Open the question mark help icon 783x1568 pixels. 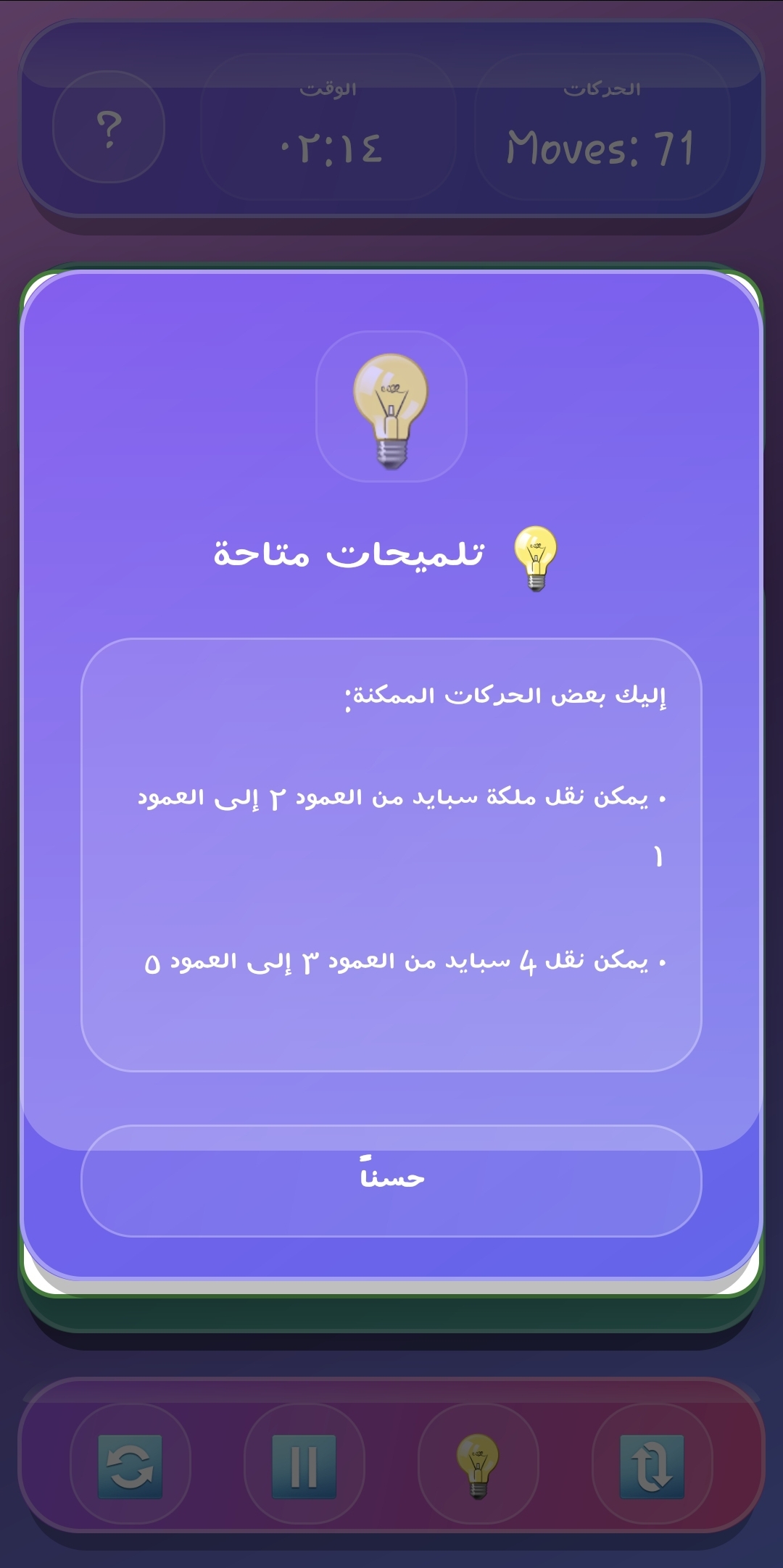pos(108,132)
